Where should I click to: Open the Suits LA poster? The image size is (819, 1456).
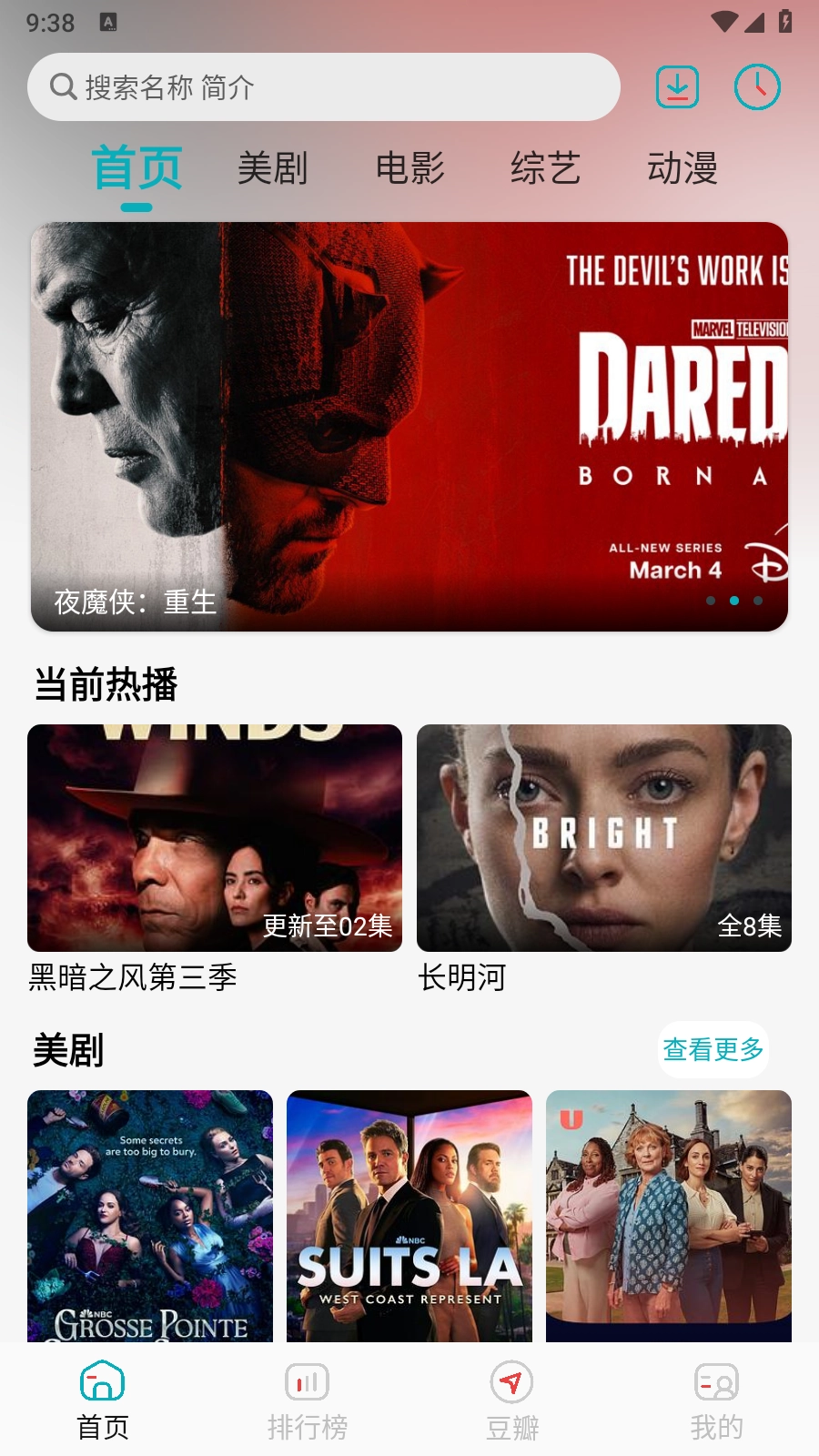pos(409,1216)
